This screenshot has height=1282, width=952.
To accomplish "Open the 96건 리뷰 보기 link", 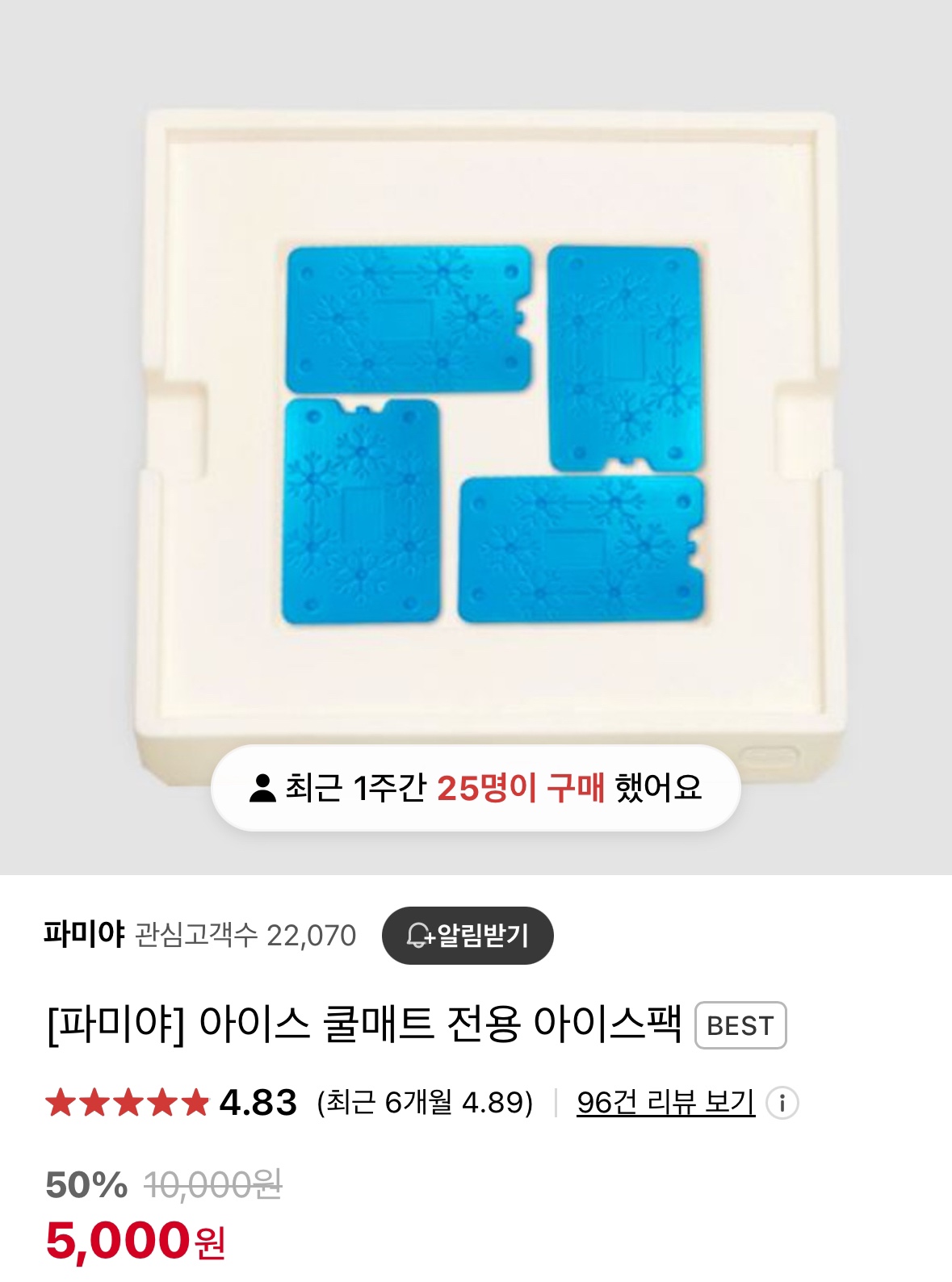I will (x=665, y=1102).
